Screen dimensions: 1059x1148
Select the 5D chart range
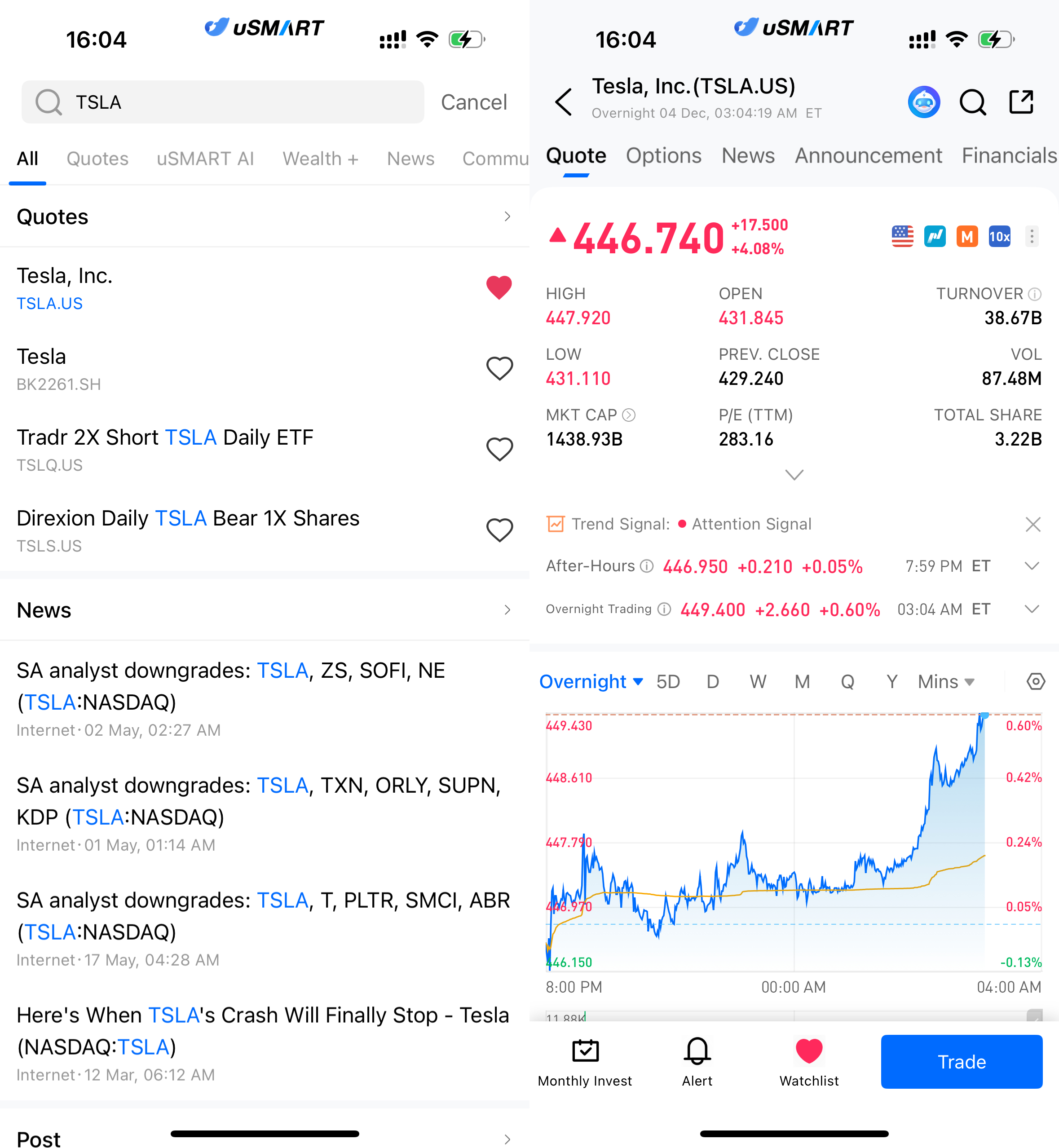point(668,681)
